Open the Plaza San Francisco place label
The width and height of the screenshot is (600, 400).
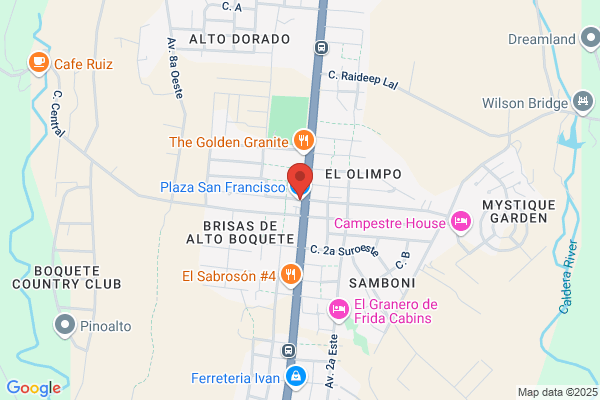223,187
